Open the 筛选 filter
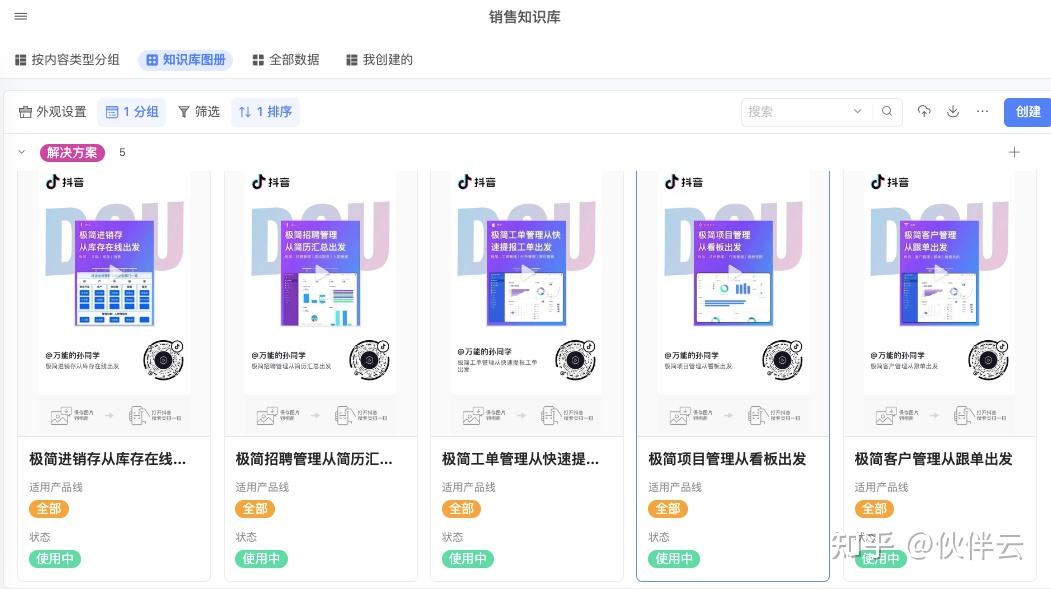Viewport: 1051px width, 589px height. point(198,112)
